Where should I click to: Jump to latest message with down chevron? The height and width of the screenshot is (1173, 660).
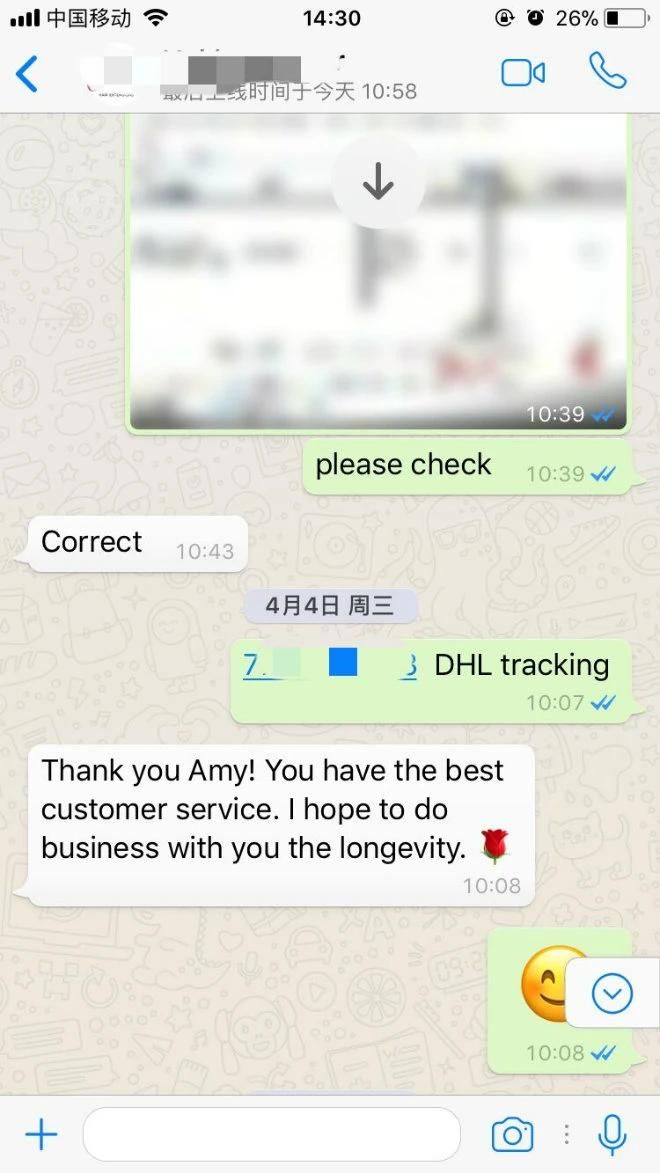click(x=612, y=993)
